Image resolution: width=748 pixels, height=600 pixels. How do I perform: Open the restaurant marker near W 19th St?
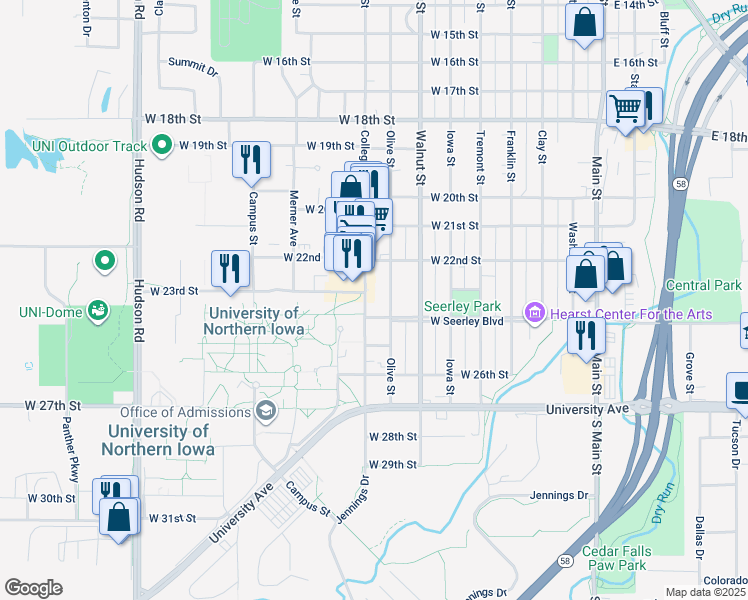pos(251,161)
